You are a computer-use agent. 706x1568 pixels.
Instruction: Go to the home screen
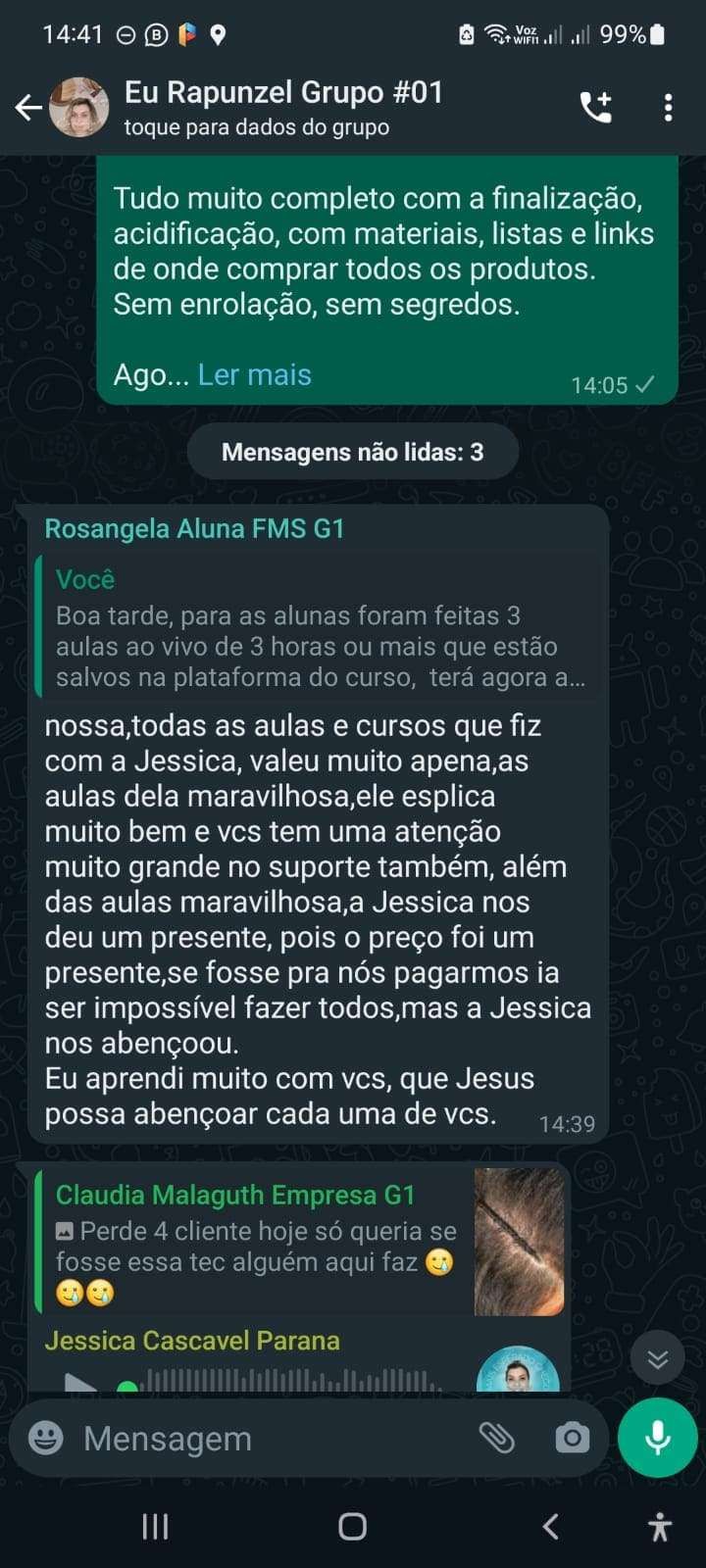(x=352, y=1526)
